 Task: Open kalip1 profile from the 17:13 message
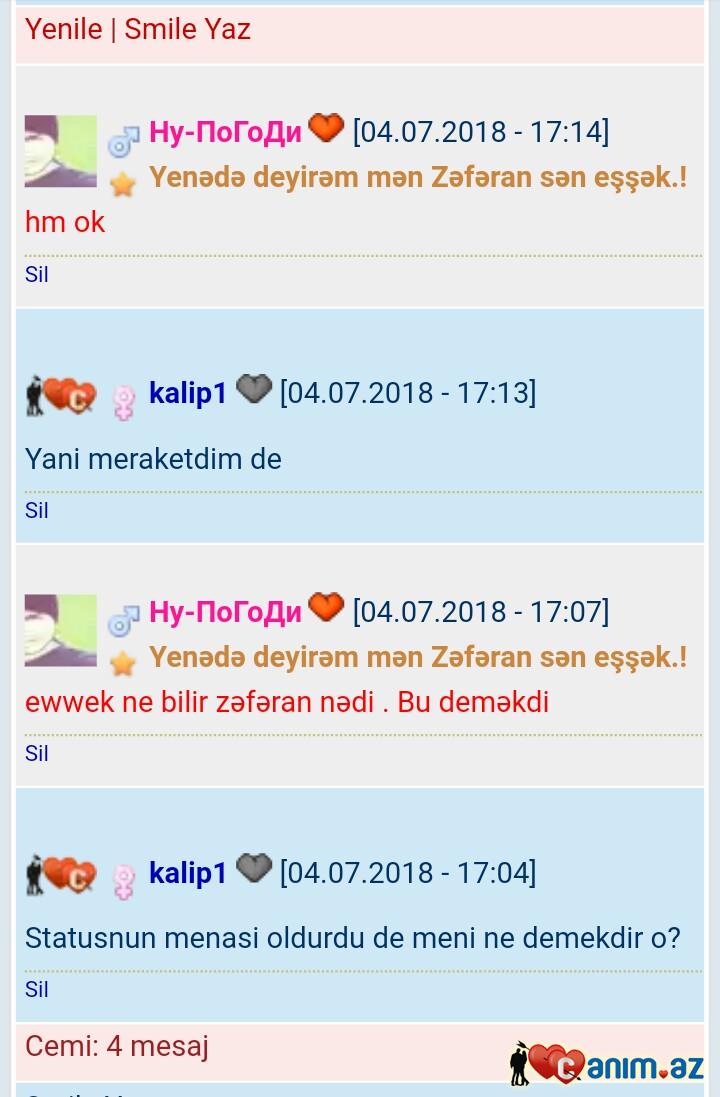point(188,393)
